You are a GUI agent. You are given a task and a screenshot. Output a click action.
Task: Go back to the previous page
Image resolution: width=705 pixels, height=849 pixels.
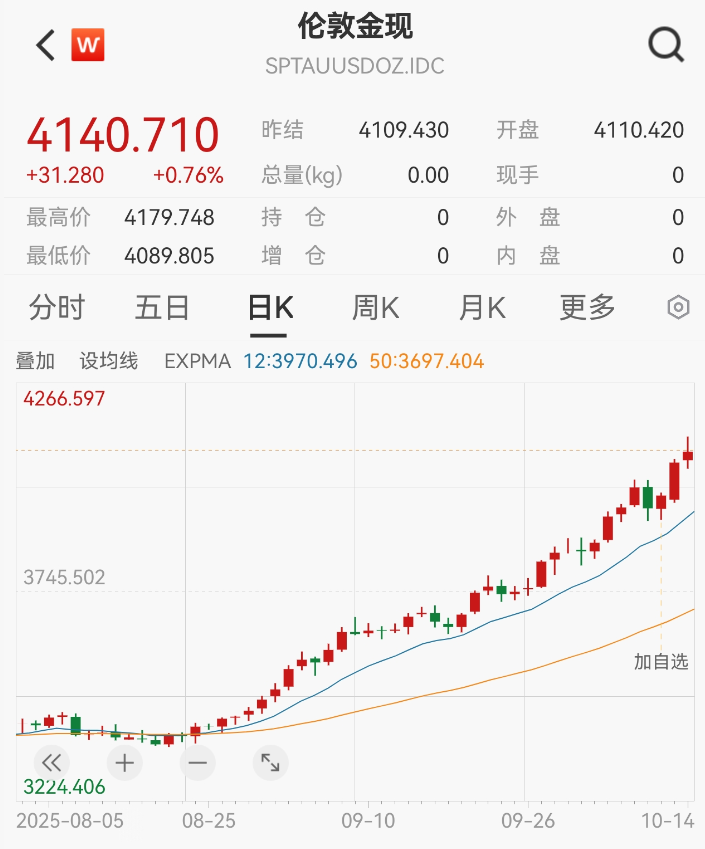45,45
